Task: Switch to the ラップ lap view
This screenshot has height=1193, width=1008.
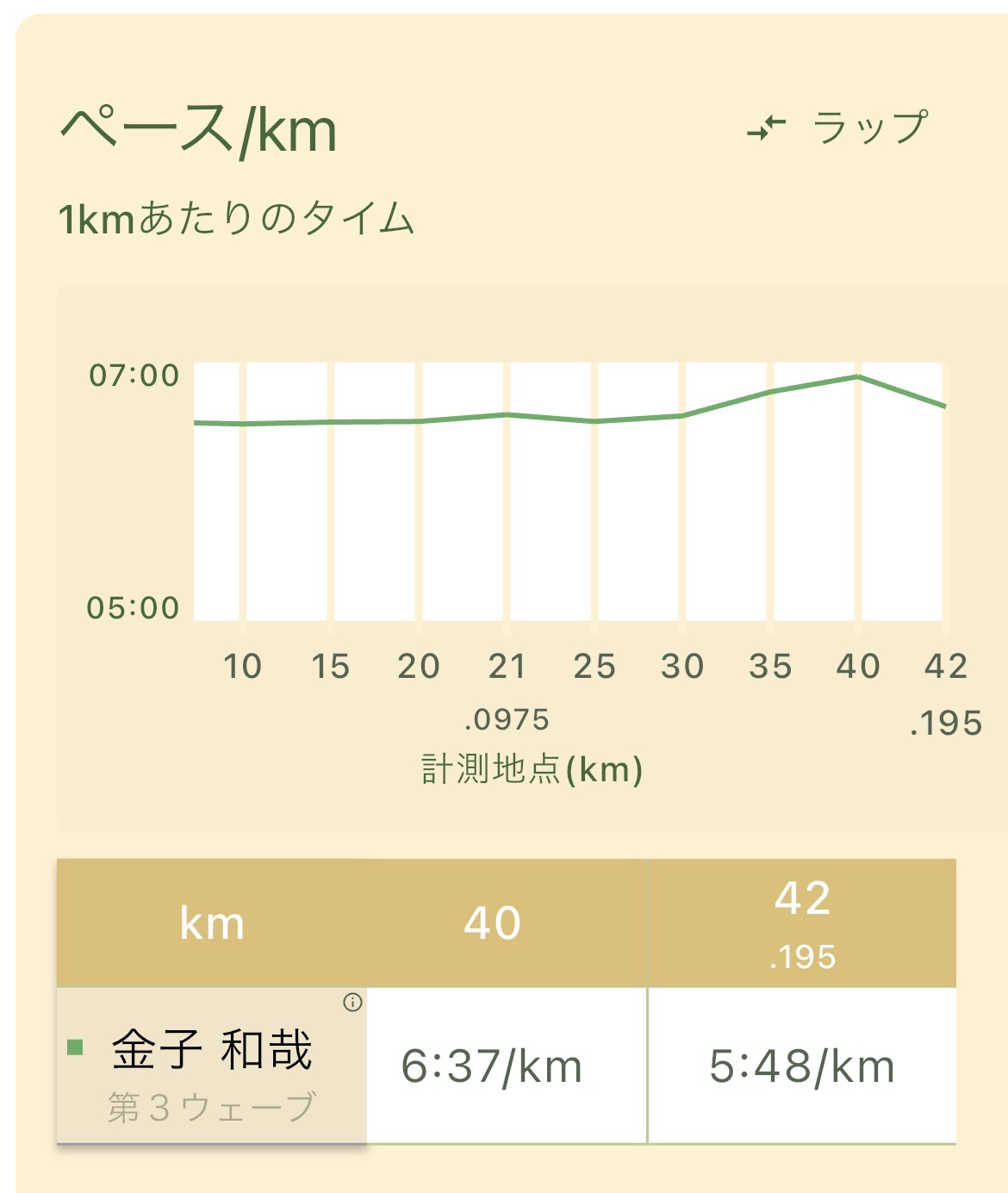Action: pos(837,128)
